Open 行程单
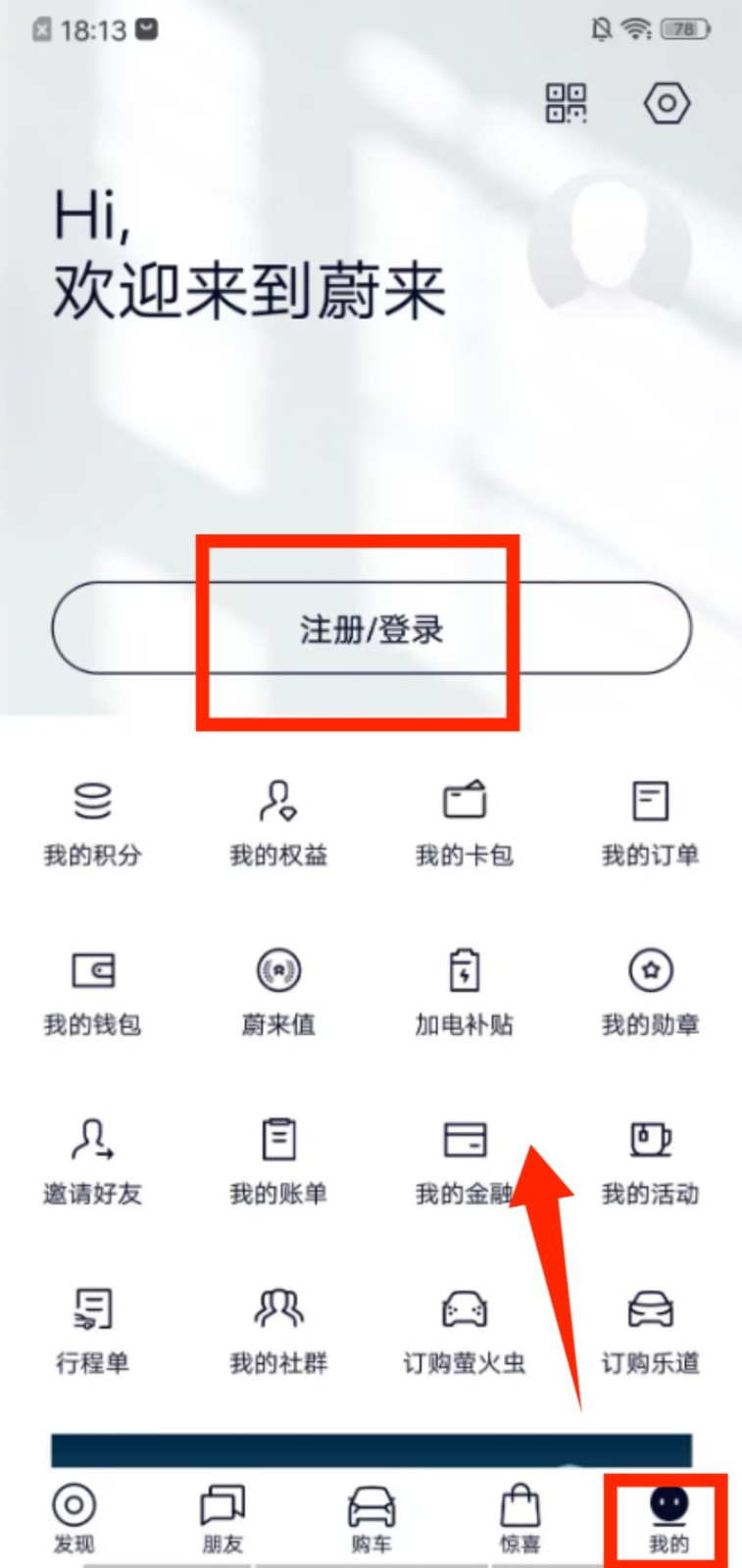 [93, 1331]
